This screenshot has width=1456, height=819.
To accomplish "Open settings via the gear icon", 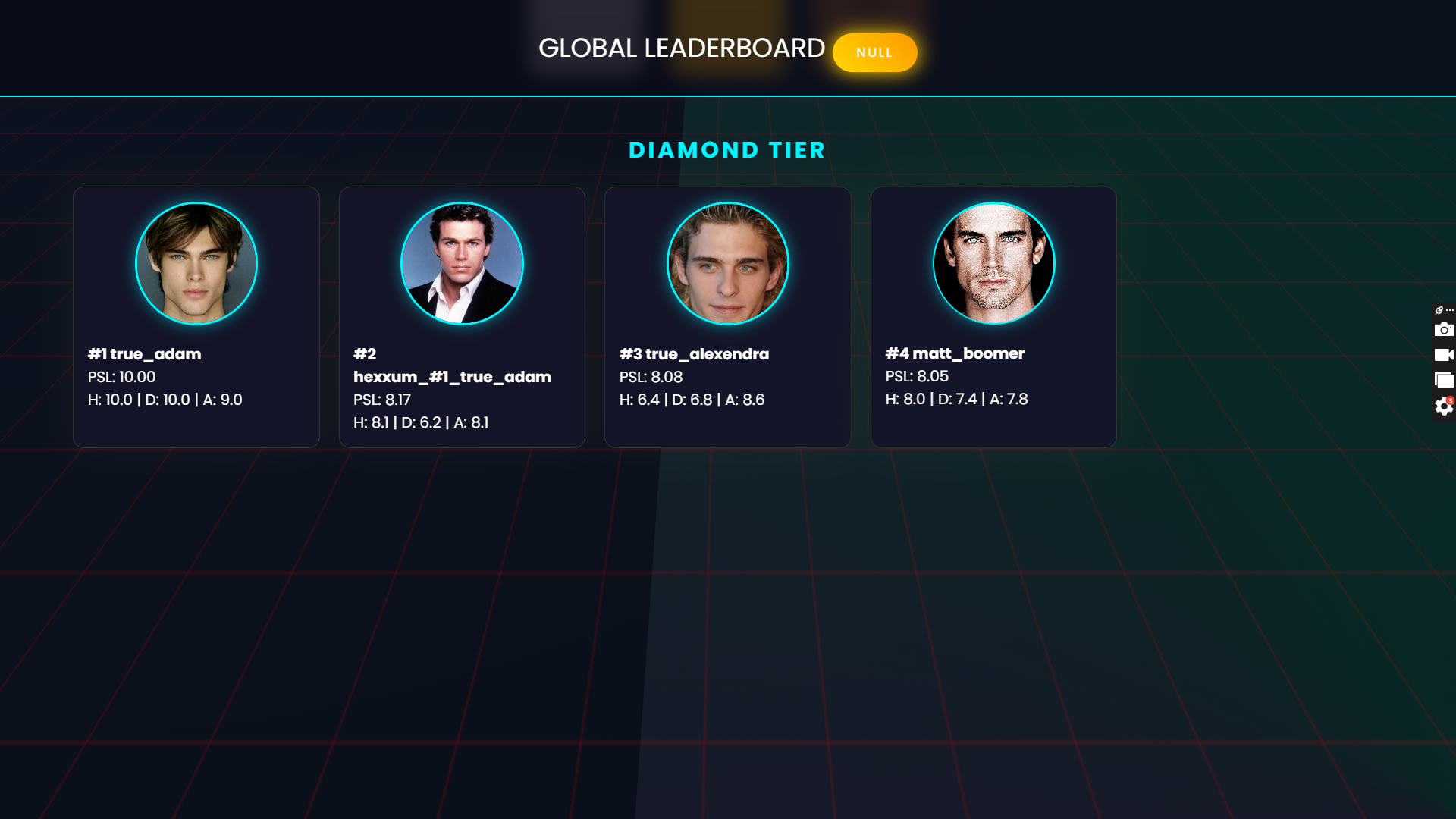I will click(1443, 406).
